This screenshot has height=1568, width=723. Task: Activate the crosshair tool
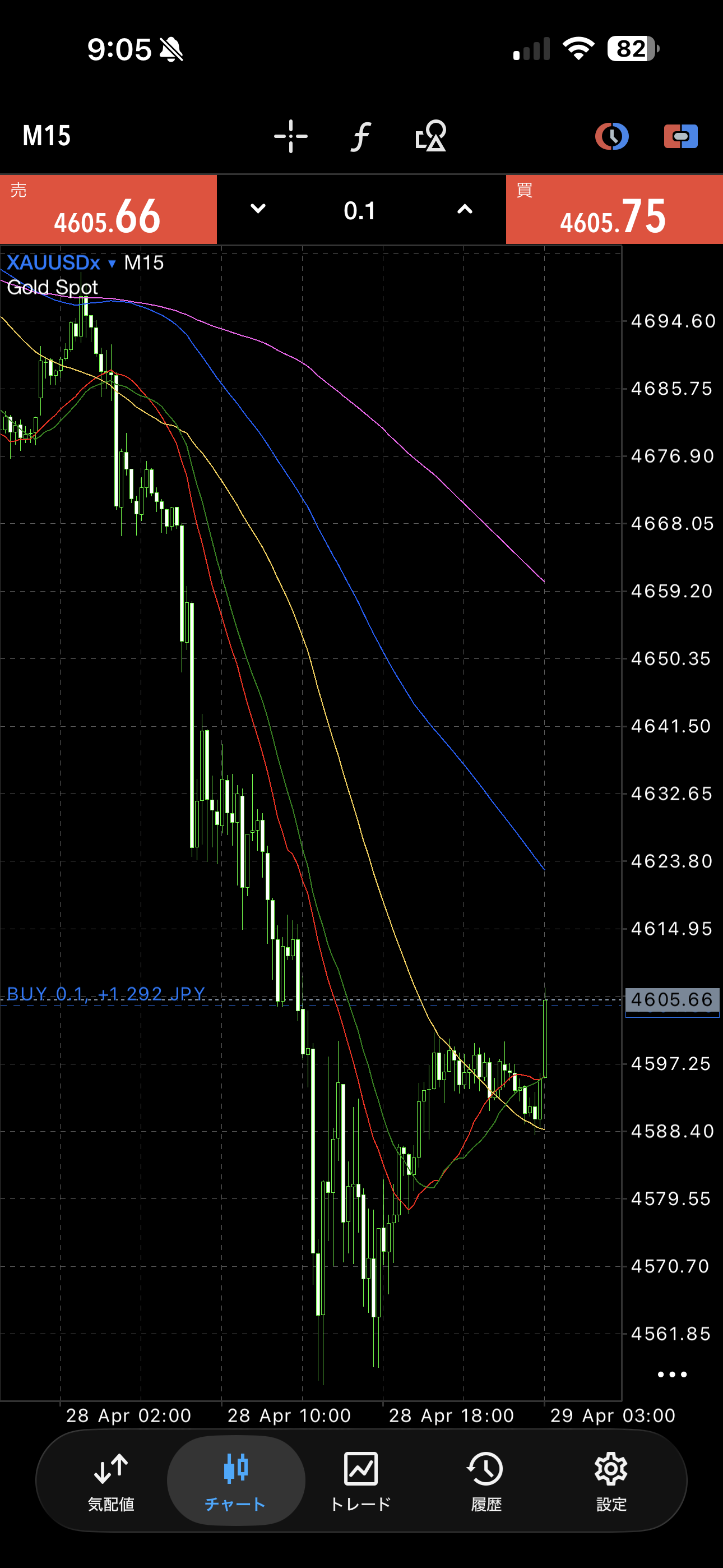290,136
